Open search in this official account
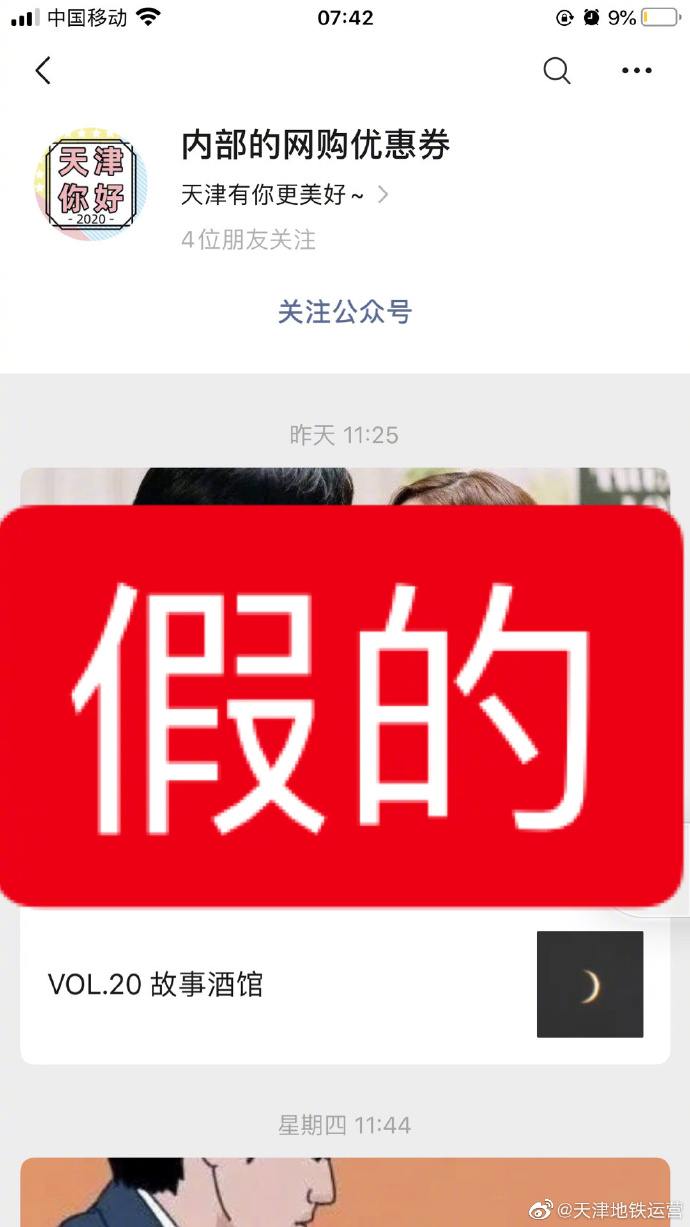The image size is (690, 1227). click(556, 70)
